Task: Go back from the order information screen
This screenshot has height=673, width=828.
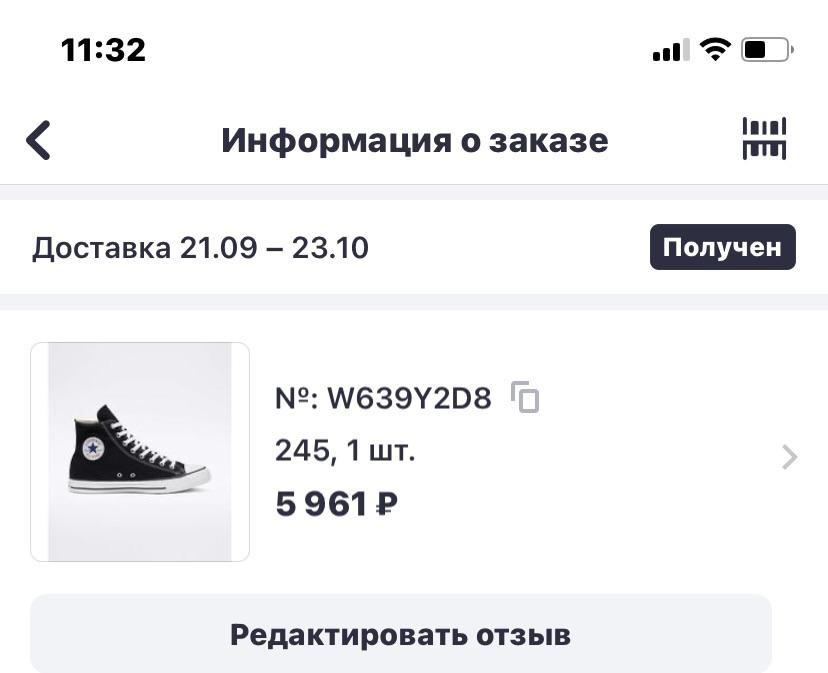Action: tap(39, 140)
